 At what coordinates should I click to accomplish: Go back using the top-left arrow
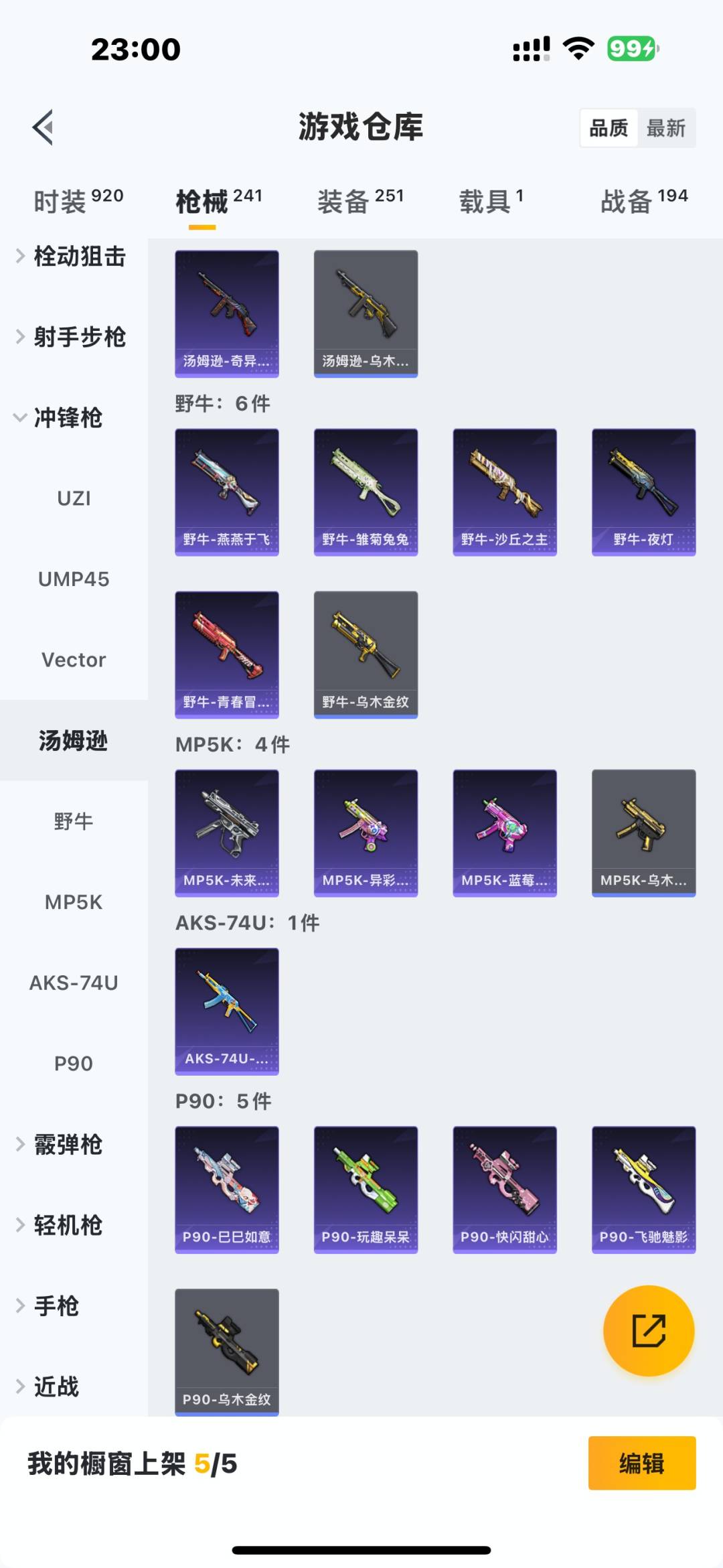pyautogui.click(x=44, y=127)
